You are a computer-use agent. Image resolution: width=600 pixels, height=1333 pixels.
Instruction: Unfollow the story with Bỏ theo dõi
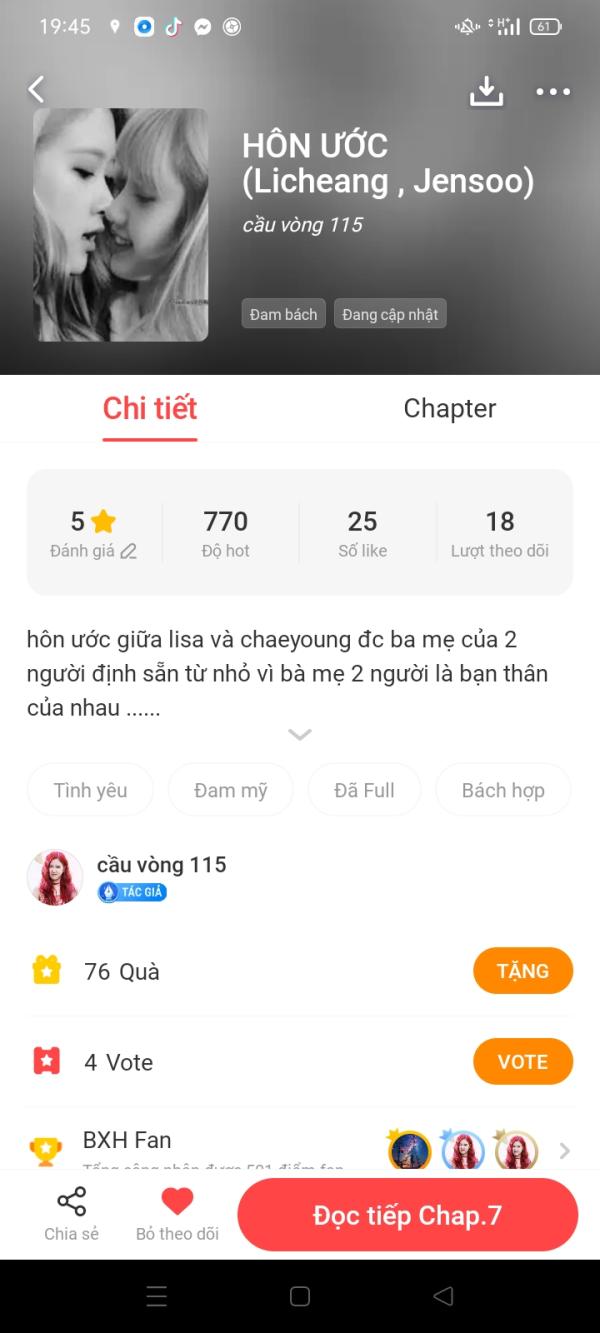pyautogui.click(x=177, y=1214)
